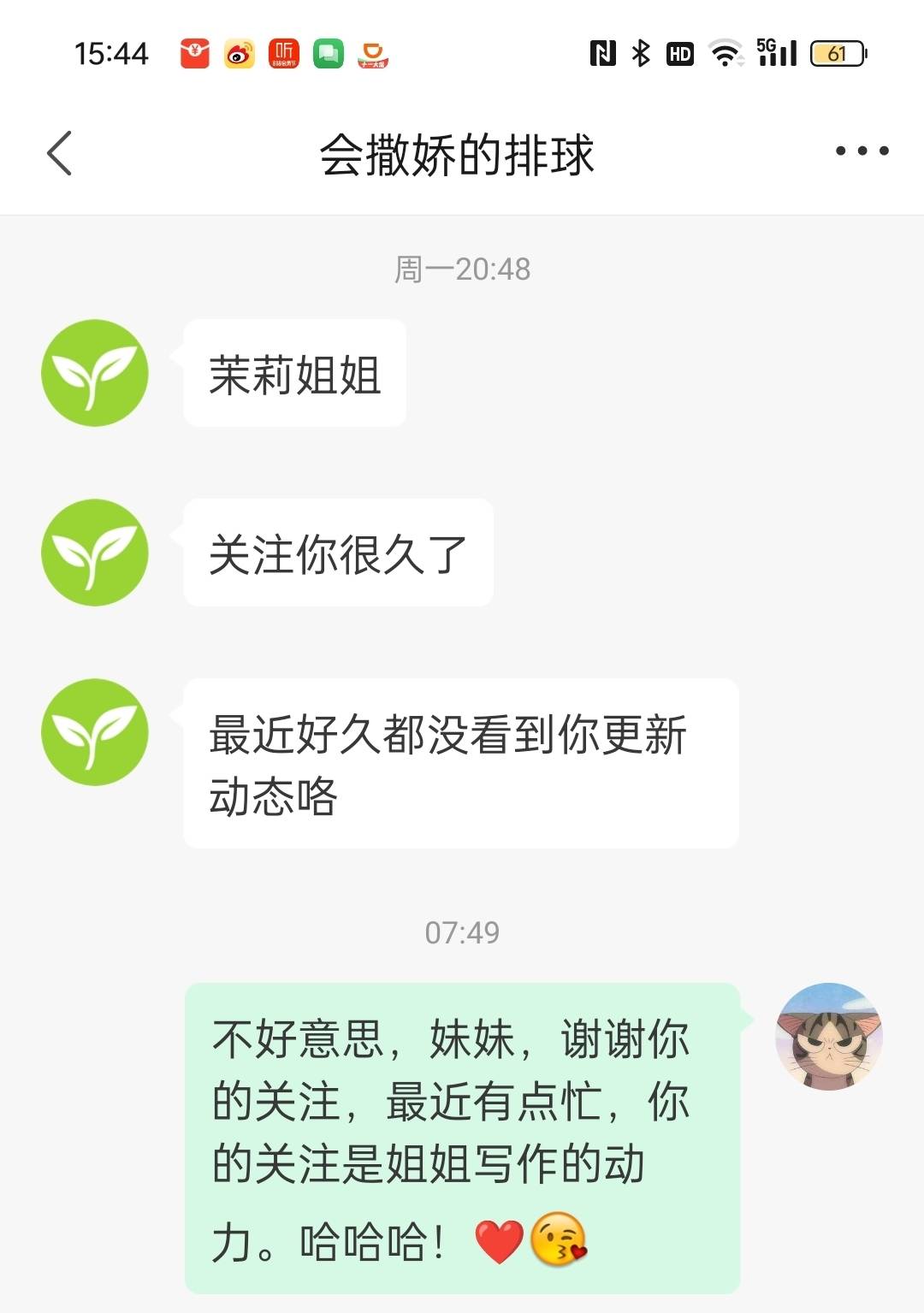The height and width of the screenshot is (1313, 924).
Task: Open the green sprout avatar of the sender
Action: click(x=95, y=374)
